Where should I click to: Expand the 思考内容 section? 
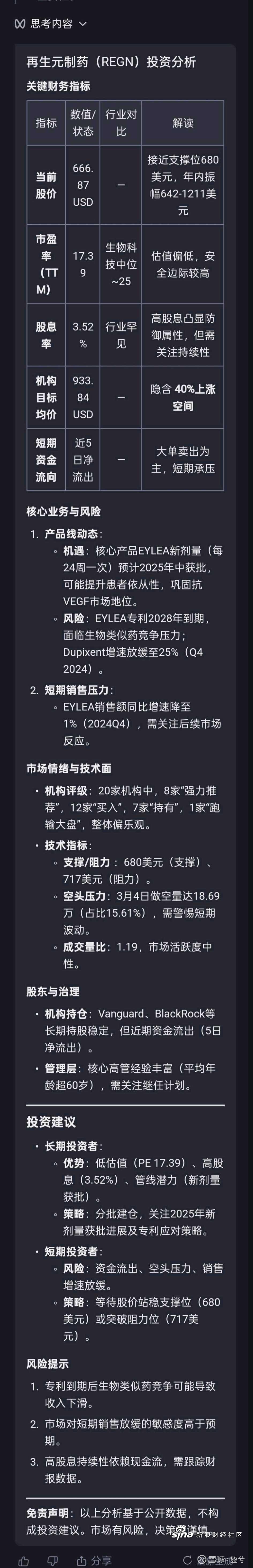coord(52,24)
